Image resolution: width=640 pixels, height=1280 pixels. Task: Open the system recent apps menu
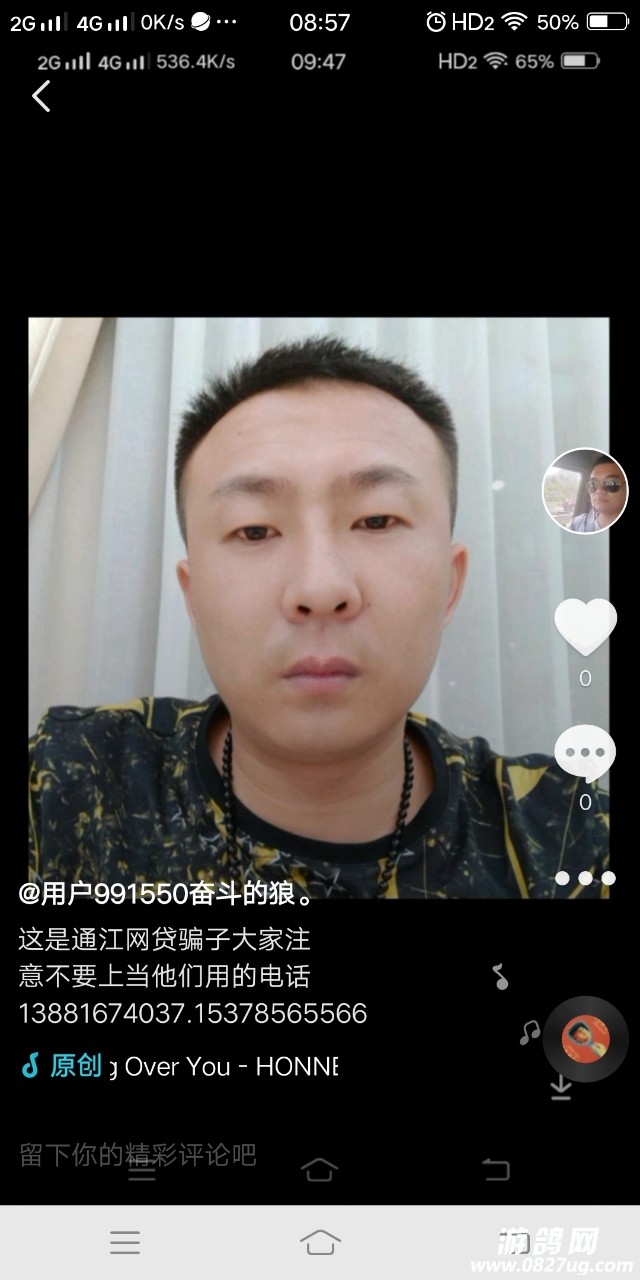coord(125,1242)
